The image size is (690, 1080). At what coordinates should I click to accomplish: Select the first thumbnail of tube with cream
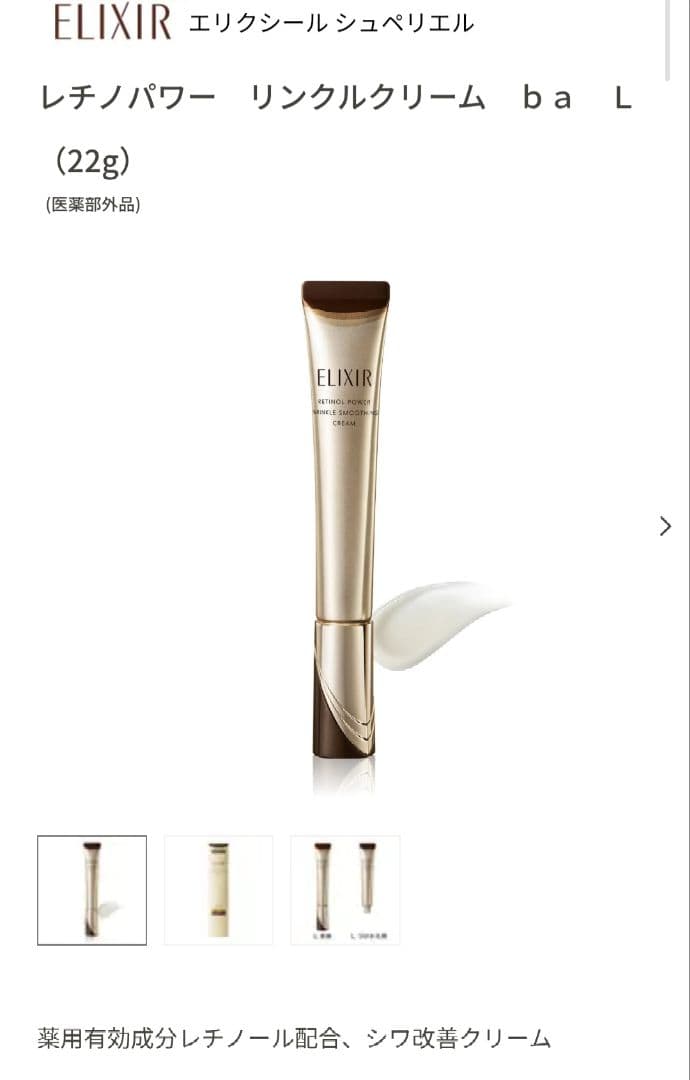coord(92,890)
